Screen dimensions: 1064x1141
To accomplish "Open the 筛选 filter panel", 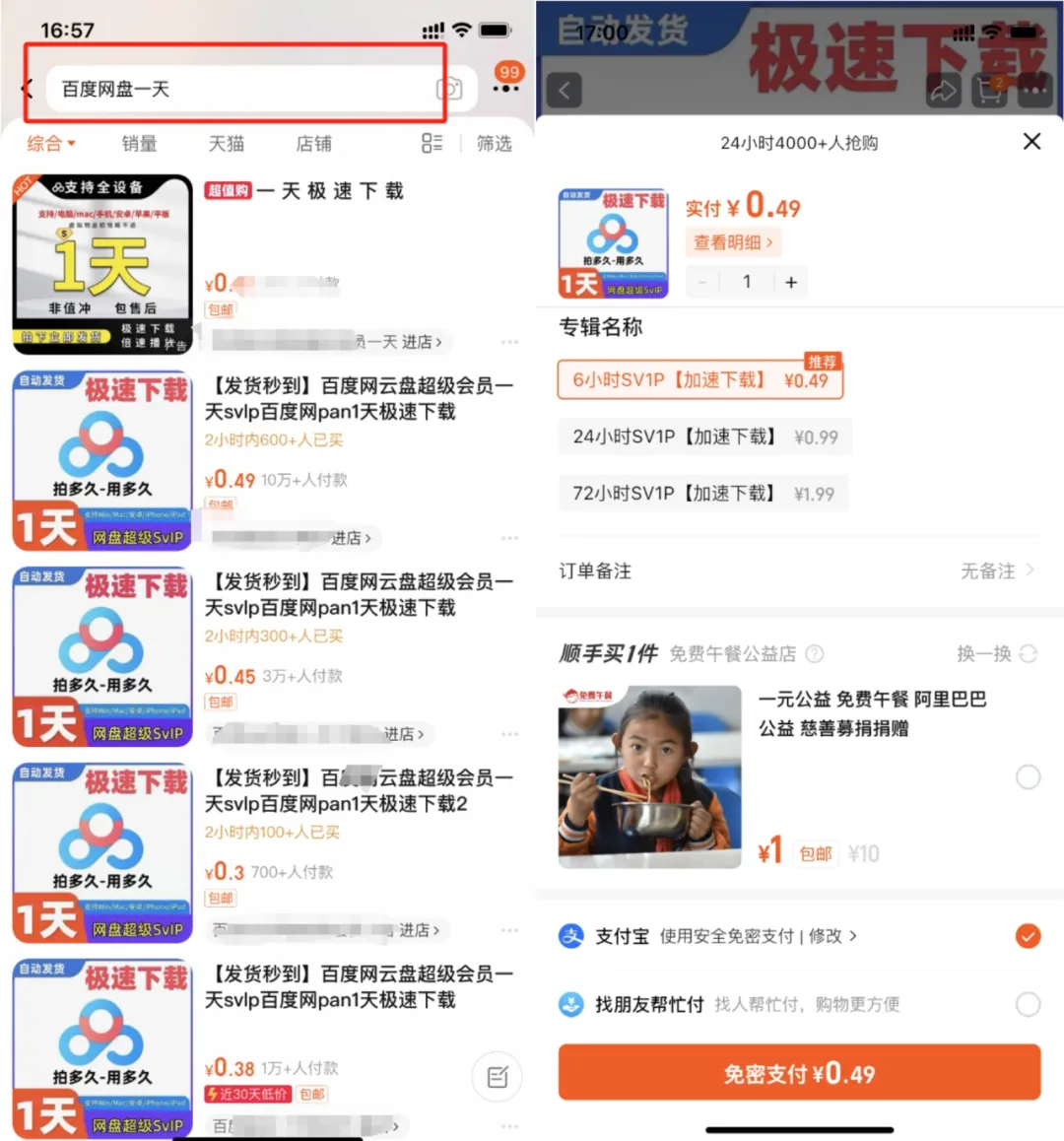I will (x=494, y=144).
